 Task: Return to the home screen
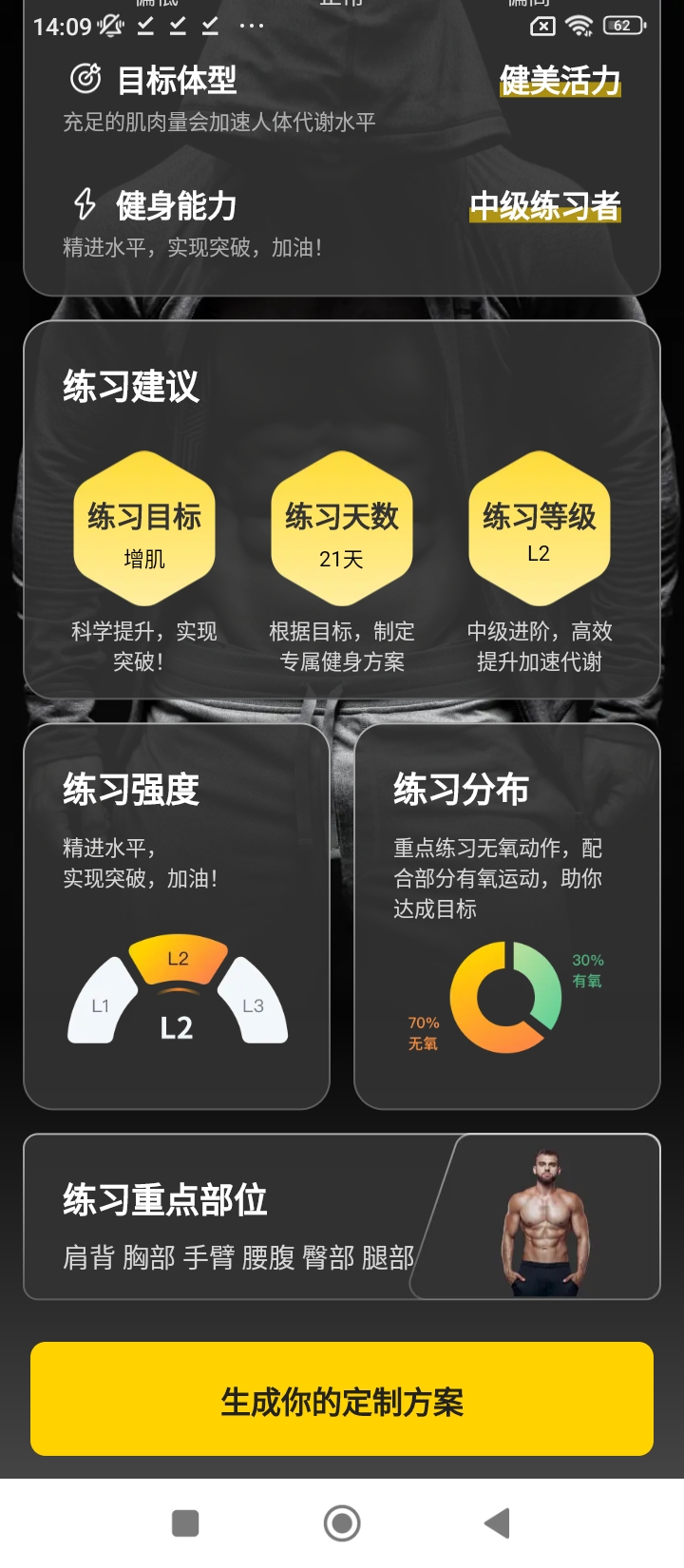[x=342, y=1523]
